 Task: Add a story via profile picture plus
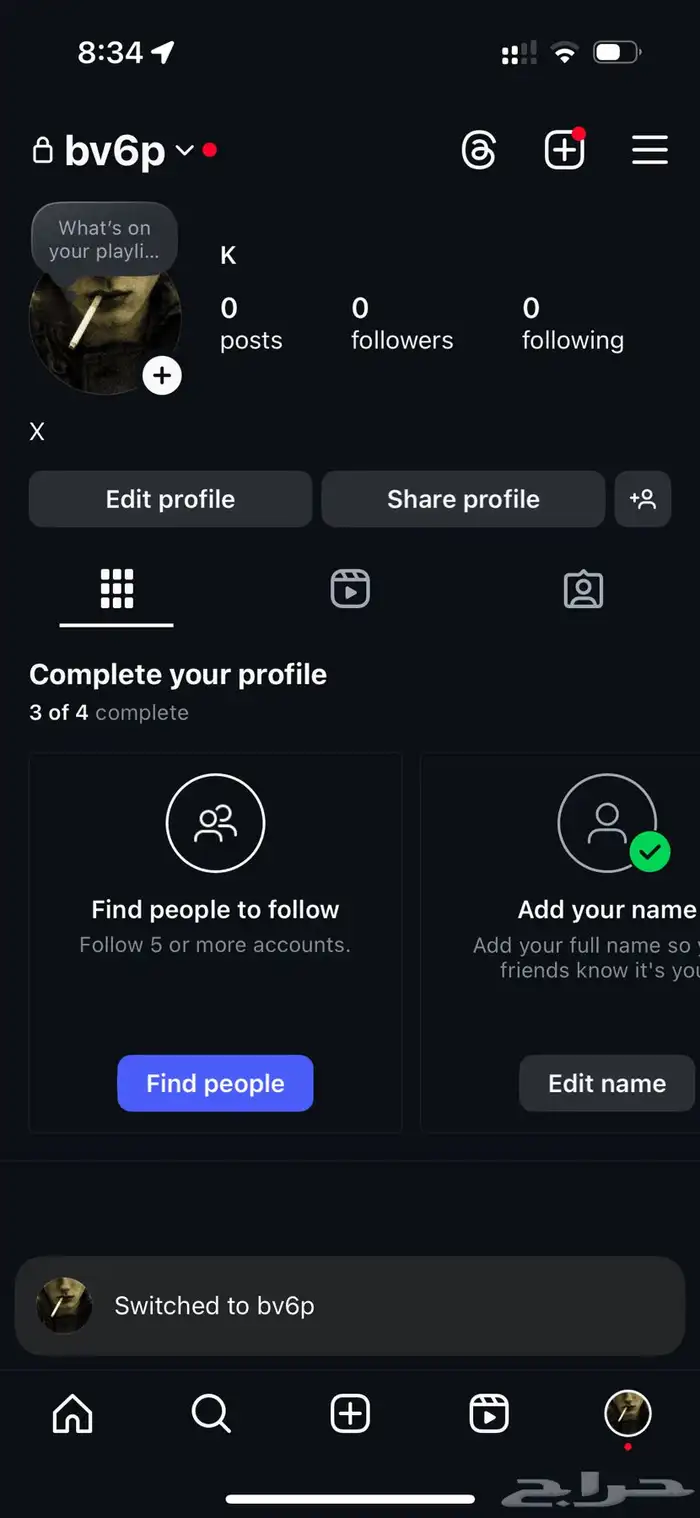(x=162, y=376)
